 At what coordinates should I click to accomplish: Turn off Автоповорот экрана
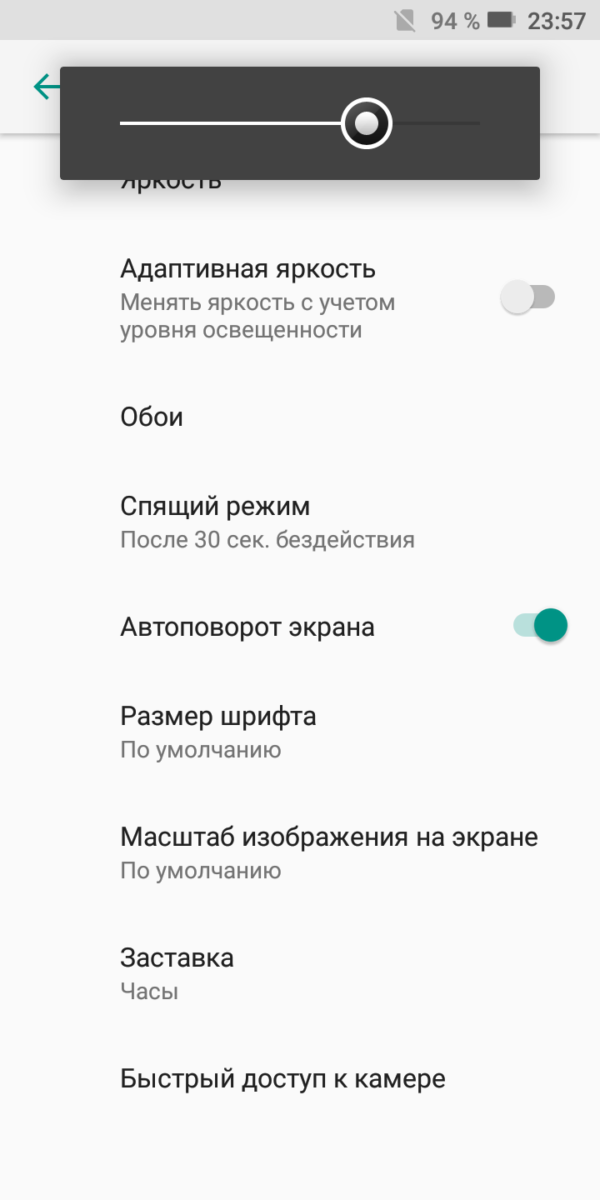539,626
